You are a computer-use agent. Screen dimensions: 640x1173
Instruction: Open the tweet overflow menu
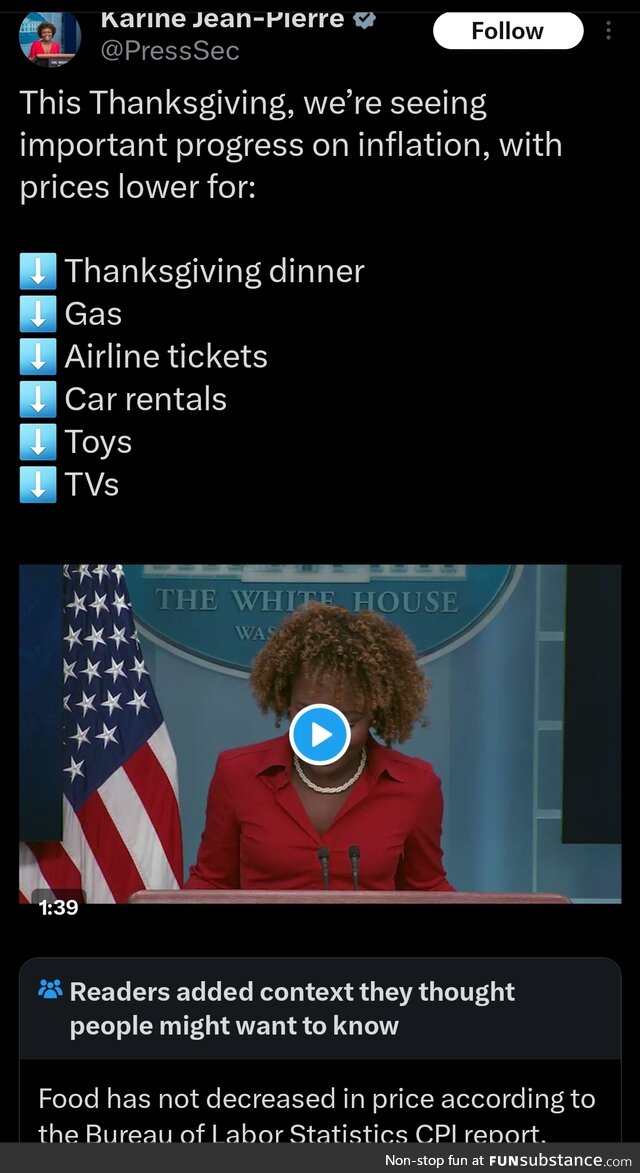[608, 31]
